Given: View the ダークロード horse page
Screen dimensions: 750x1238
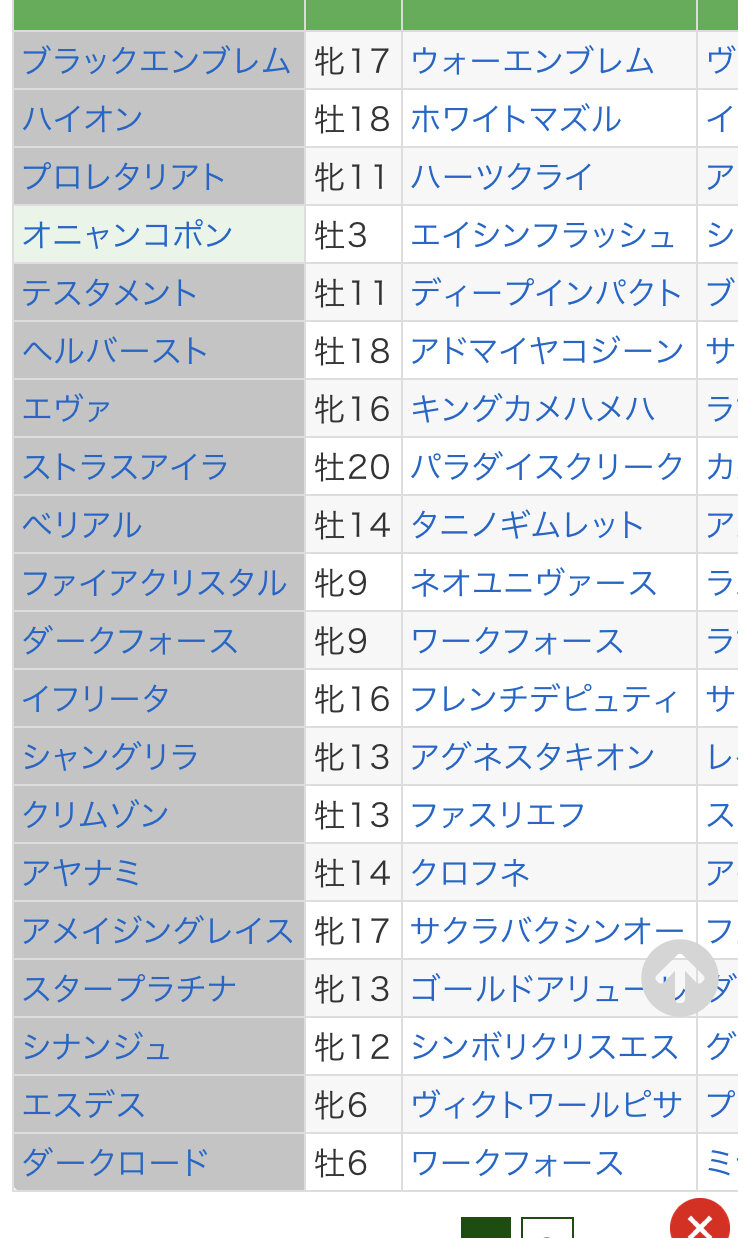Looking at the screenshot, I should [115, 1164].
